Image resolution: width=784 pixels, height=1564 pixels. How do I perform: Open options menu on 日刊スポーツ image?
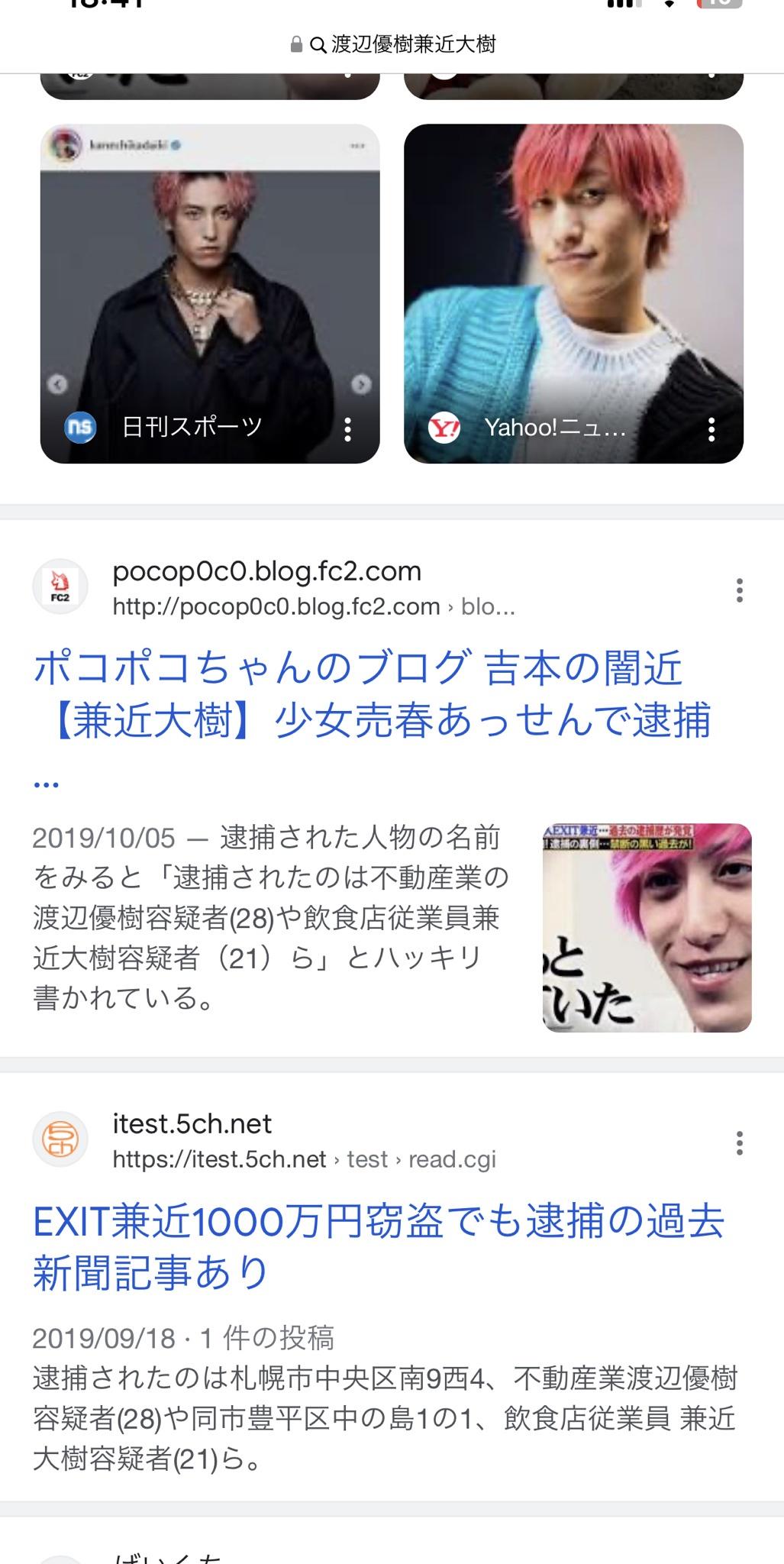[x=347, y=429]
